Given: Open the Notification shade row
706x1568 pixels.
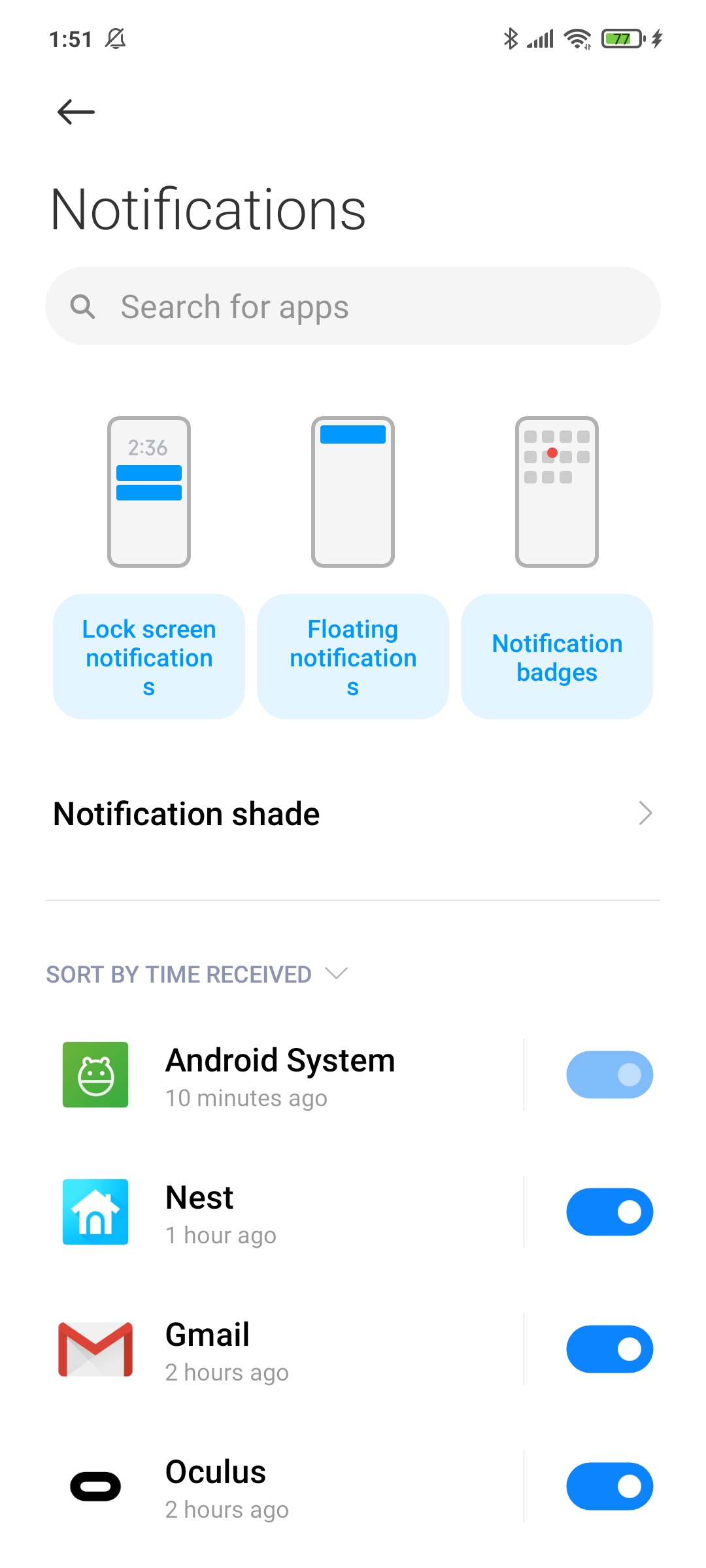Looking at the screenshot, I should pyautogui.click(x=353, y=814).
